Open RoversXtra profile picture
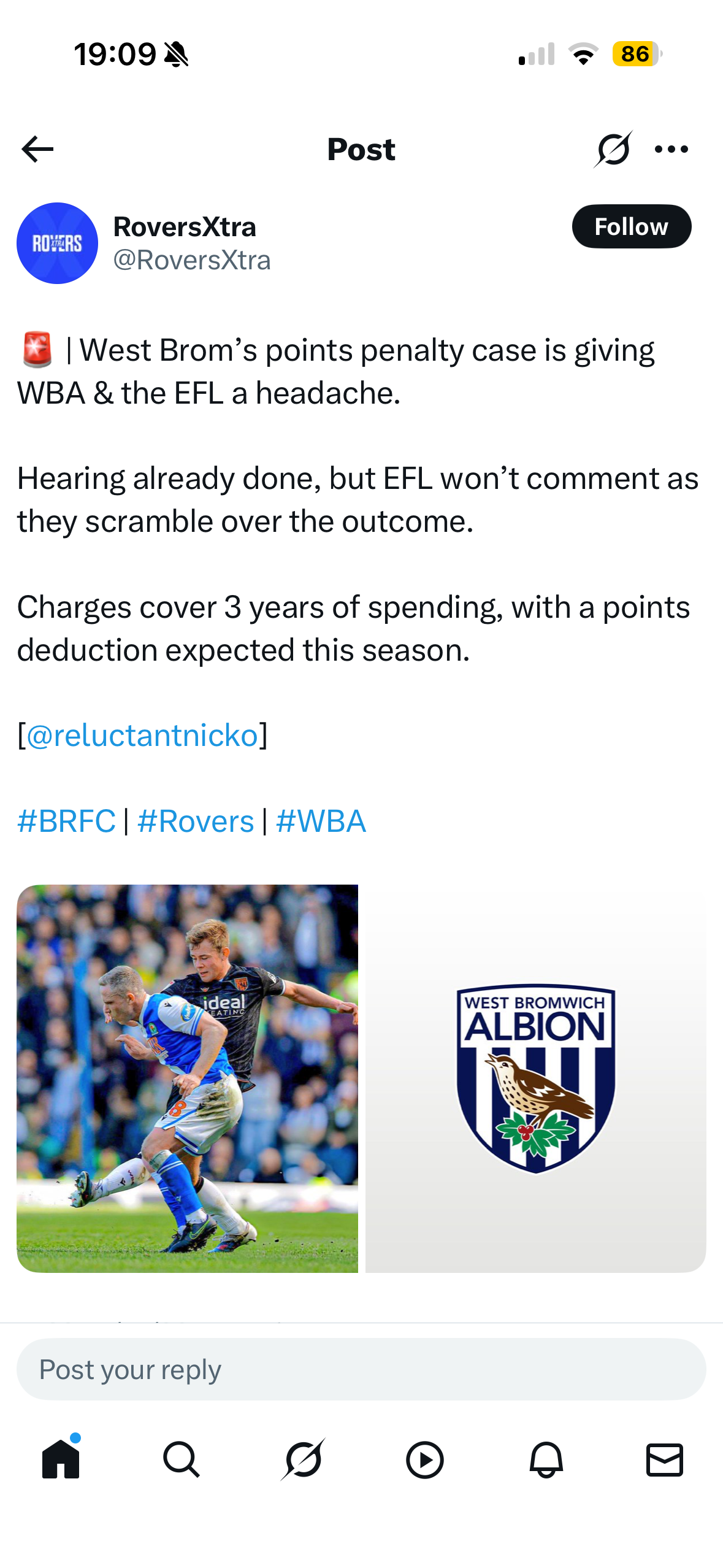The height and width of the screenshot is (1568, 723). 57,244
